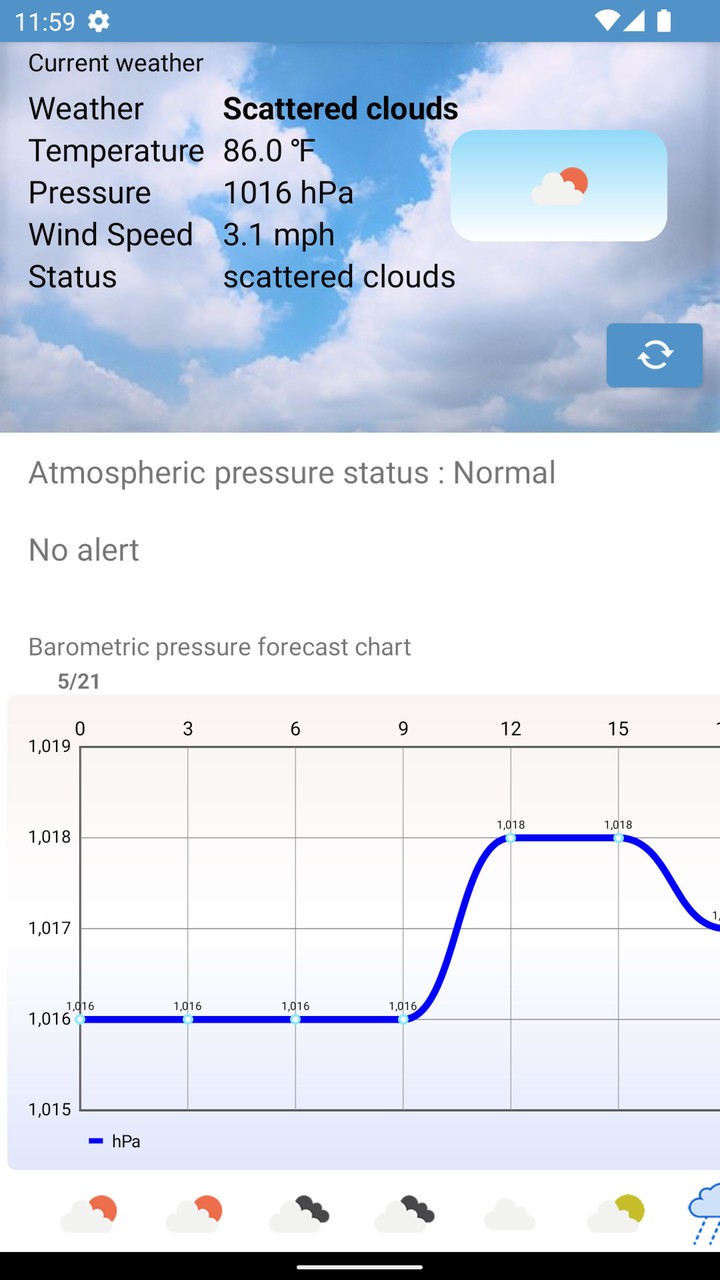Select the 1,018 data point at hour 12

point(511,838)
